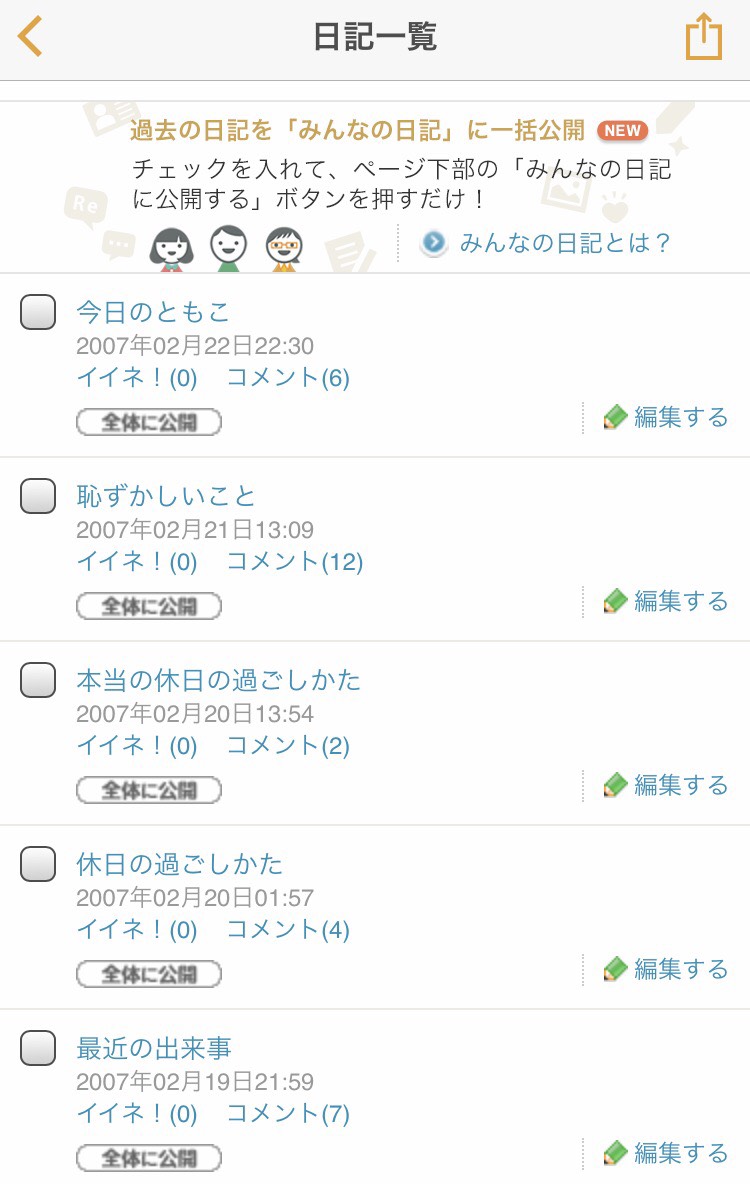The height and width of the screenshot is (1184, 750).
Task: Edit the 本当の休日の過ごしかた entry
Action: pyautogui.click(x=666, y=785)
